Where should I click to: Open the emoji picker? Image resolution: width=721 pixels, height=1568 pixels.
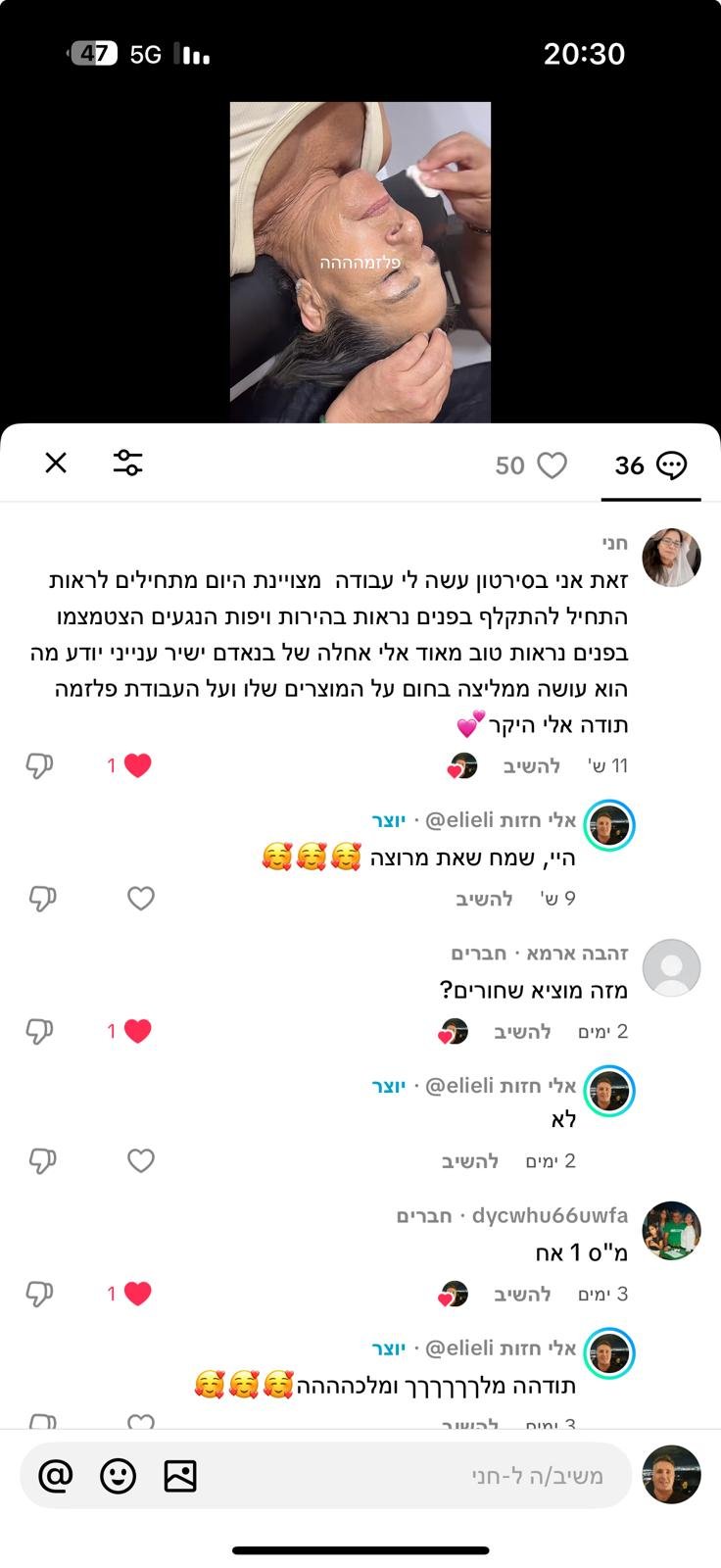click(x=118, y=1475)
